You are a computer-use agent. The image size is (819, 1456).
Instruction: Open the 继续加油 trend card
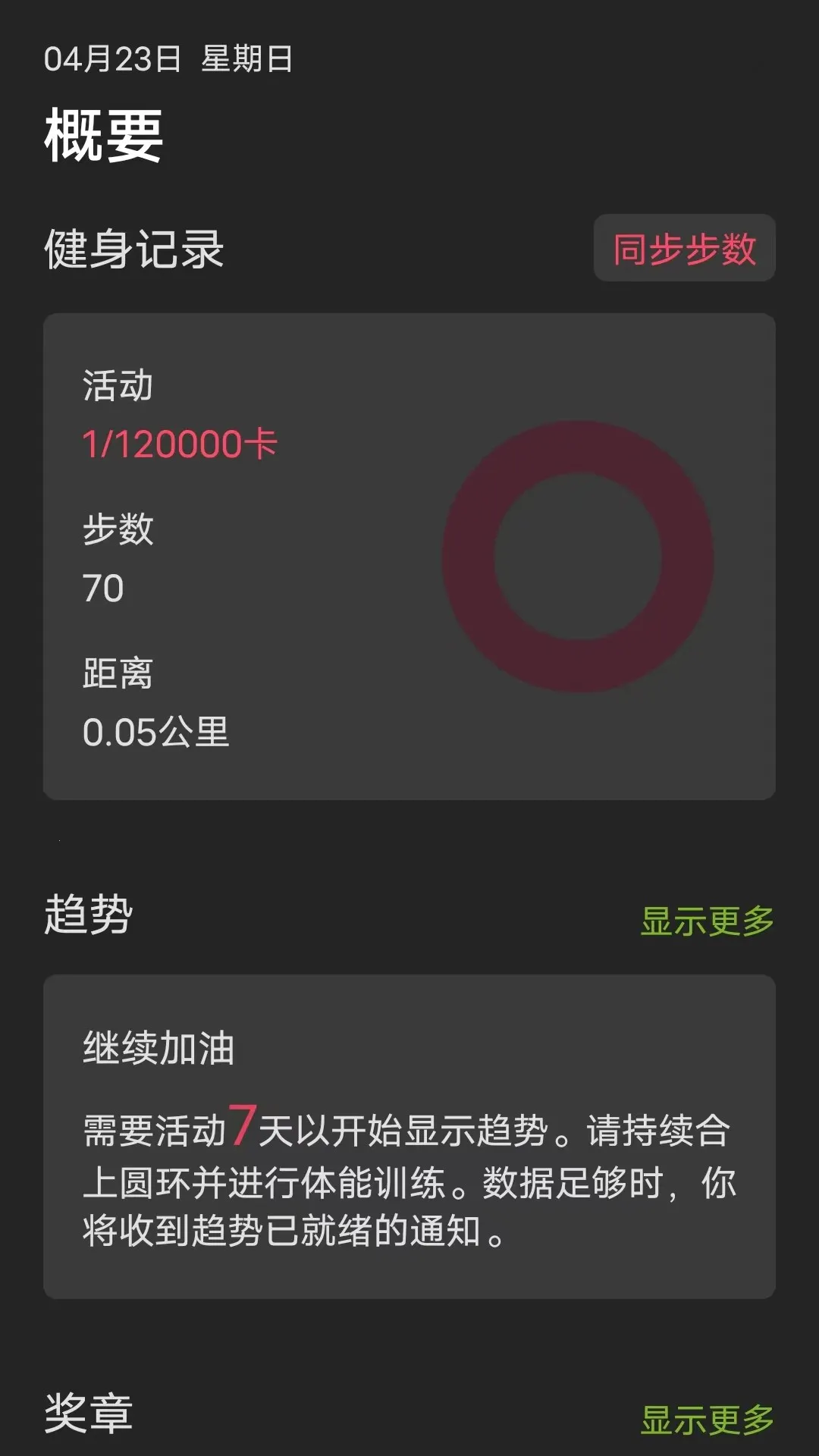click(409, 1137)
